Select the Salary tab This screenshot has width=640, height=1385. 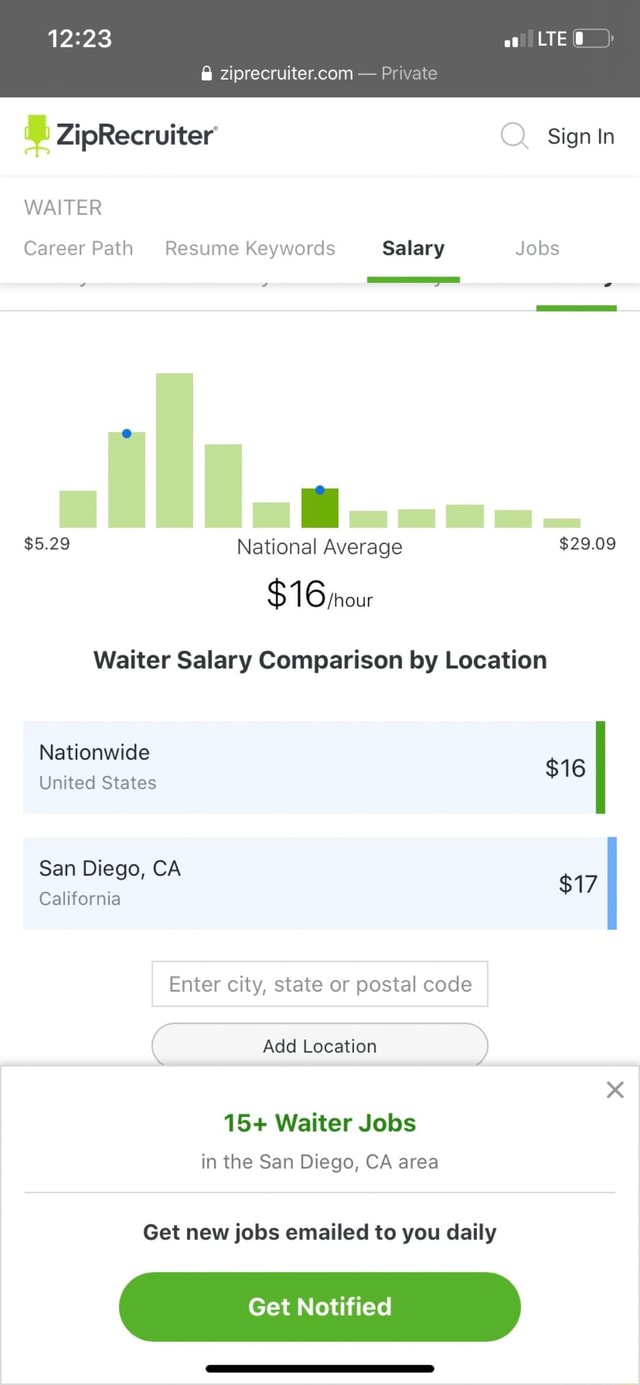click(413, 248)
